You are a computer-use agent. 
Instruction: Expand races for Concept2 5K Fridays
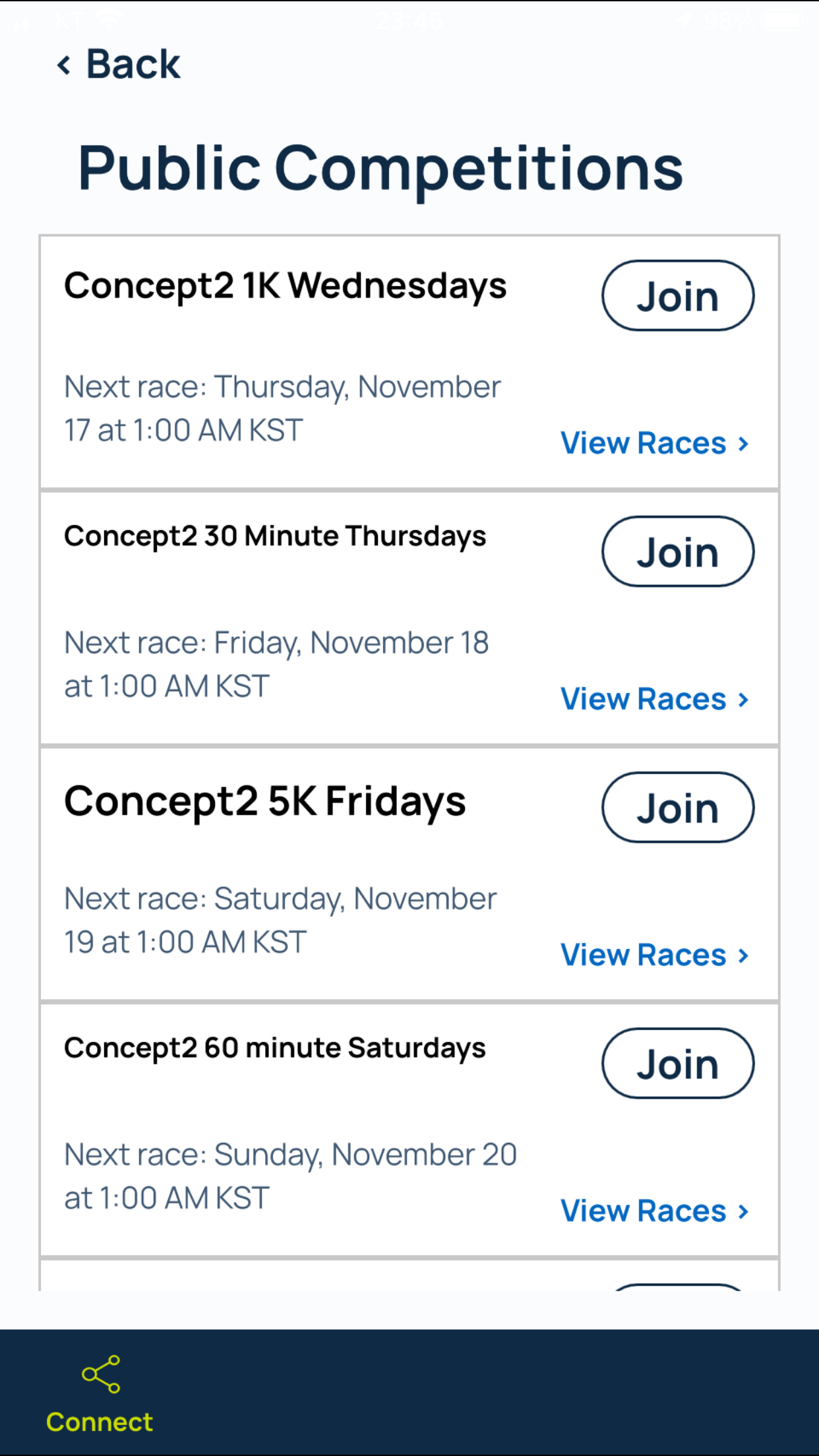click(654, 954)
